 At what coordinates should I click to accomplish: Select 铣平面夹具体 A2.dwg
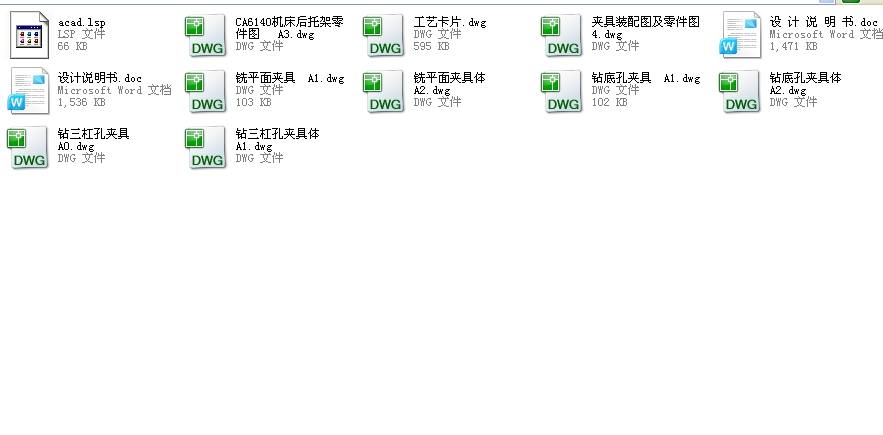tap(384, 90)
